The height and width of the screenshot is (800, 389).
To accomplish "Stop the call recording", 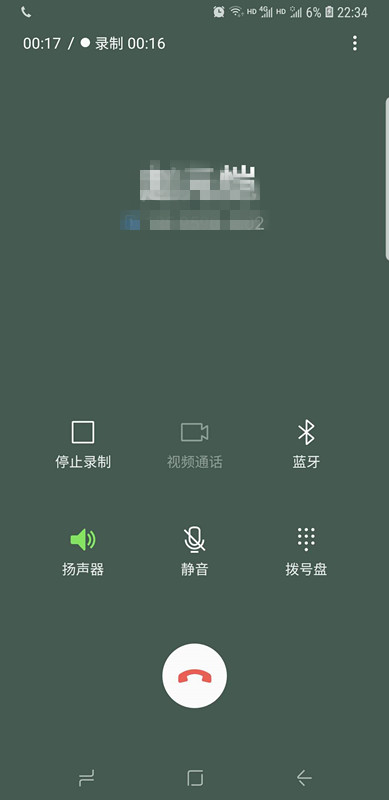I will tap(83, 445).
